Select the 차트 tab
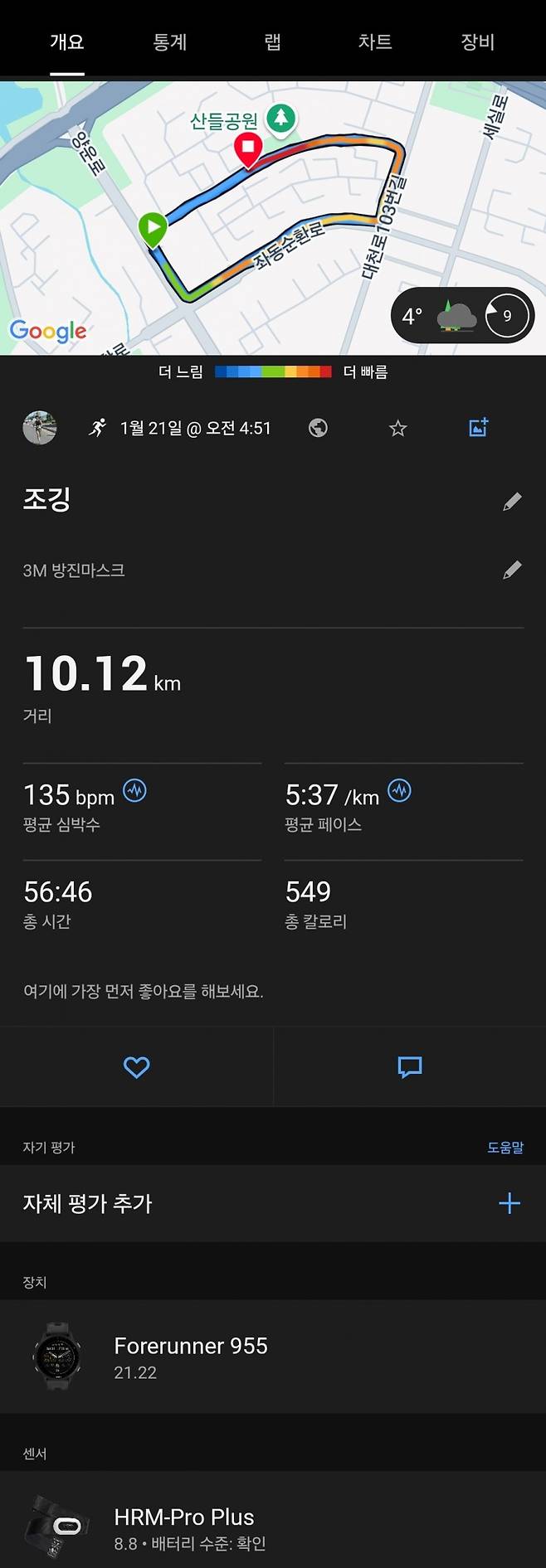The height and width of the screenshot is (1568, 546). click(375, 41)
